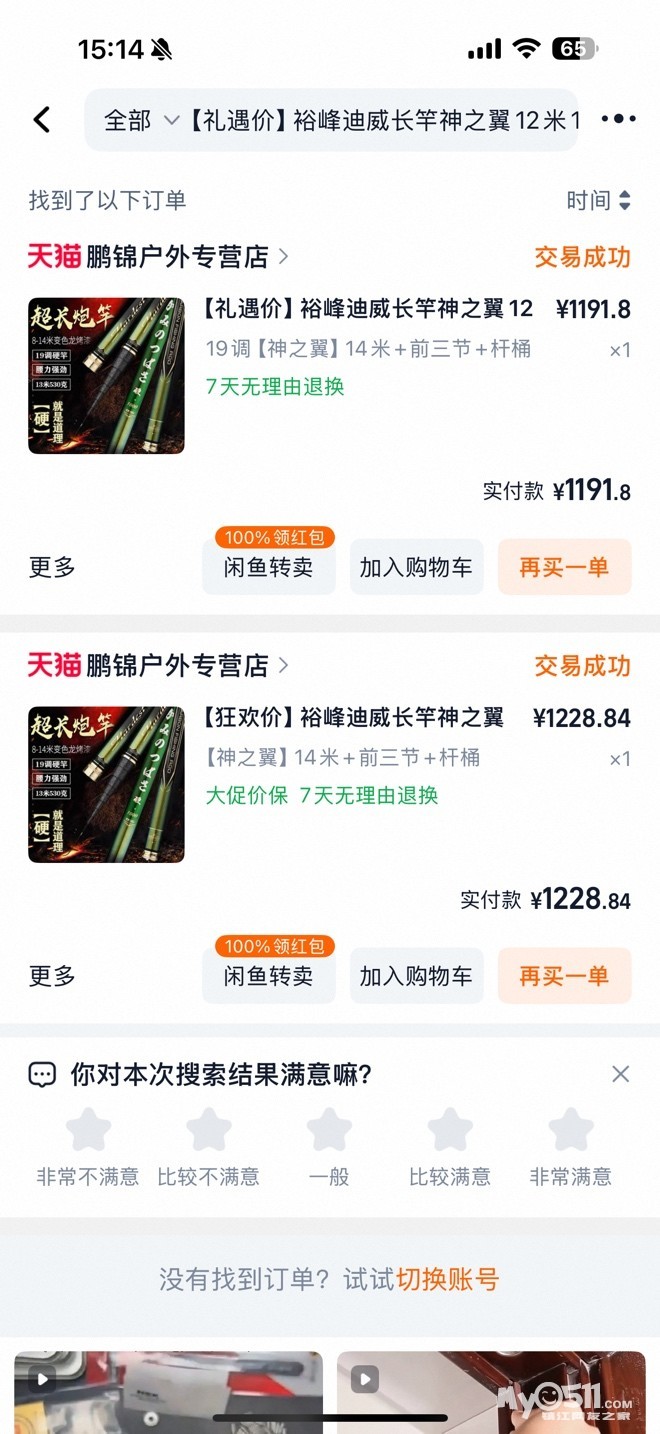Buy the ¥1228.84 item again
660x1434 pixels.
click(564, 976)
